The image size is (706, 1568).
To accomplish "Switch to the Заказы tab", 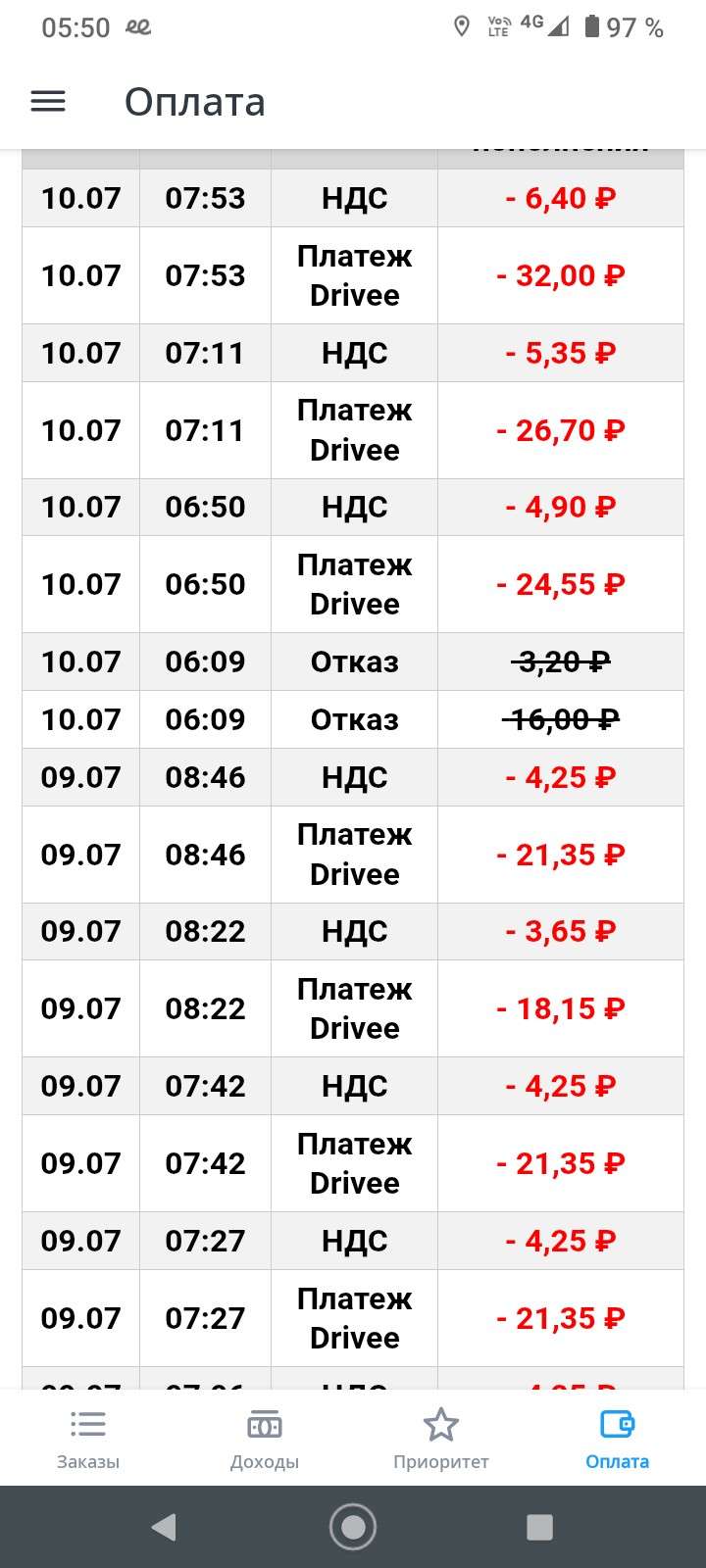I will 88,1438.
